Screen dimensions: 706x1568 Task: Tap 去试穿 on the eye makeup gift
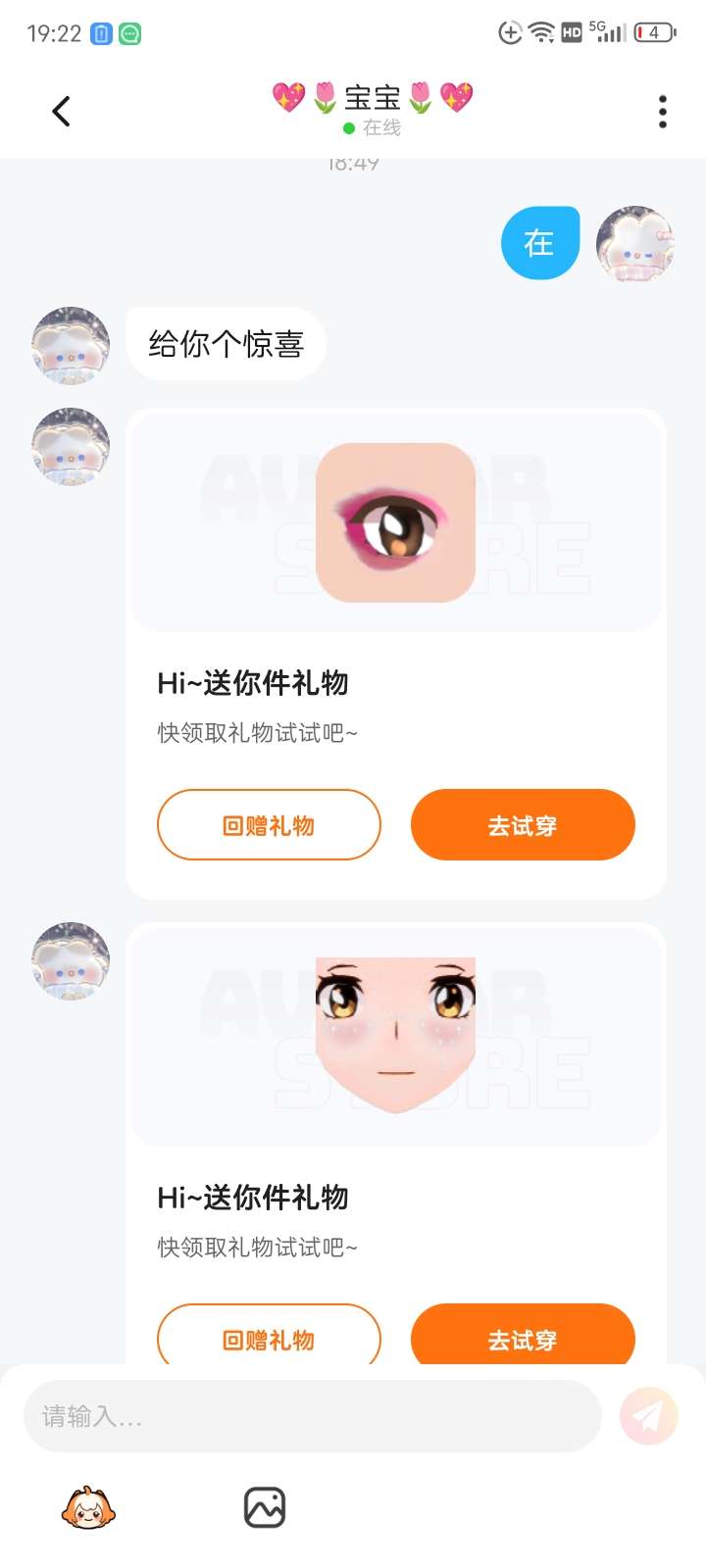tap(523, 825)
